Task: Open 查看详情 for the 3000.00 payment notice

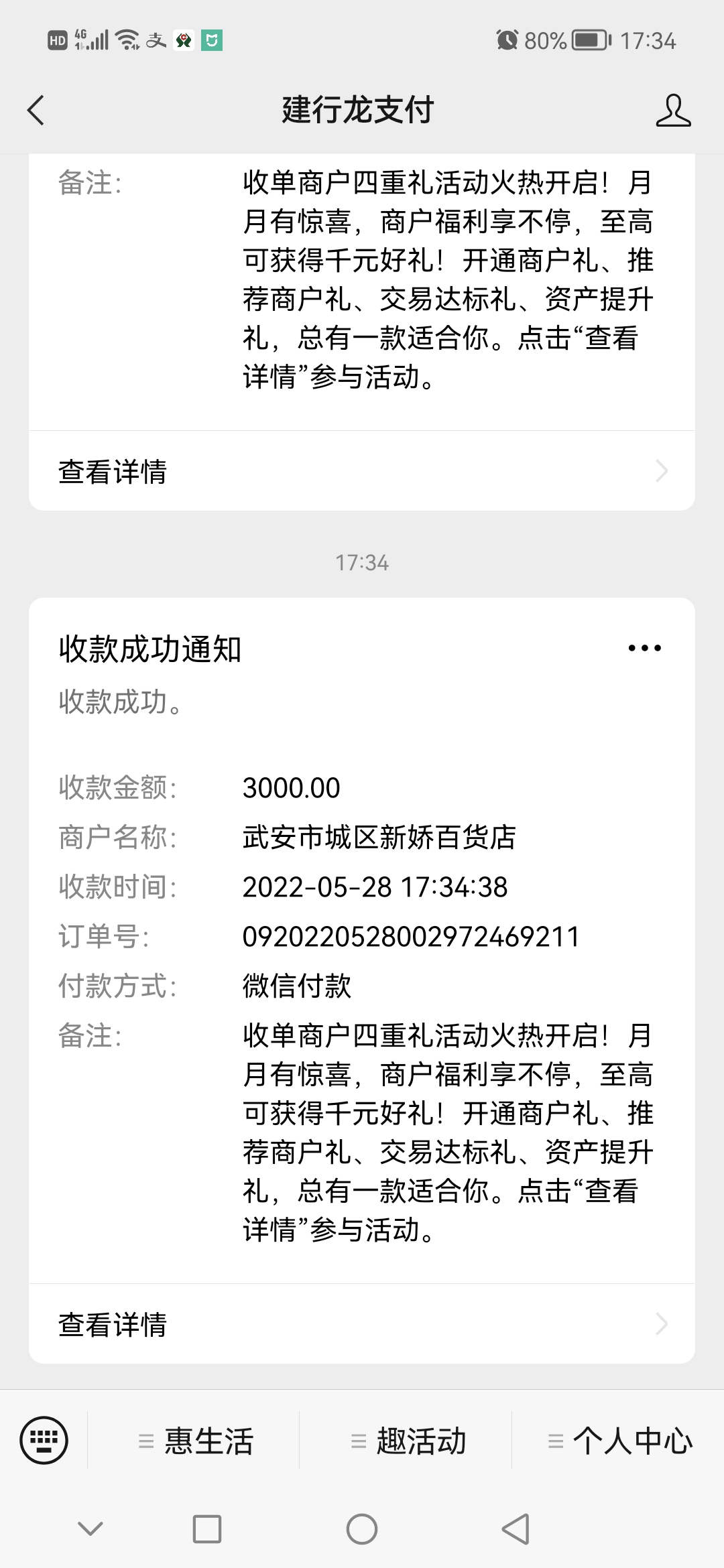Action: pos(362,1325)
